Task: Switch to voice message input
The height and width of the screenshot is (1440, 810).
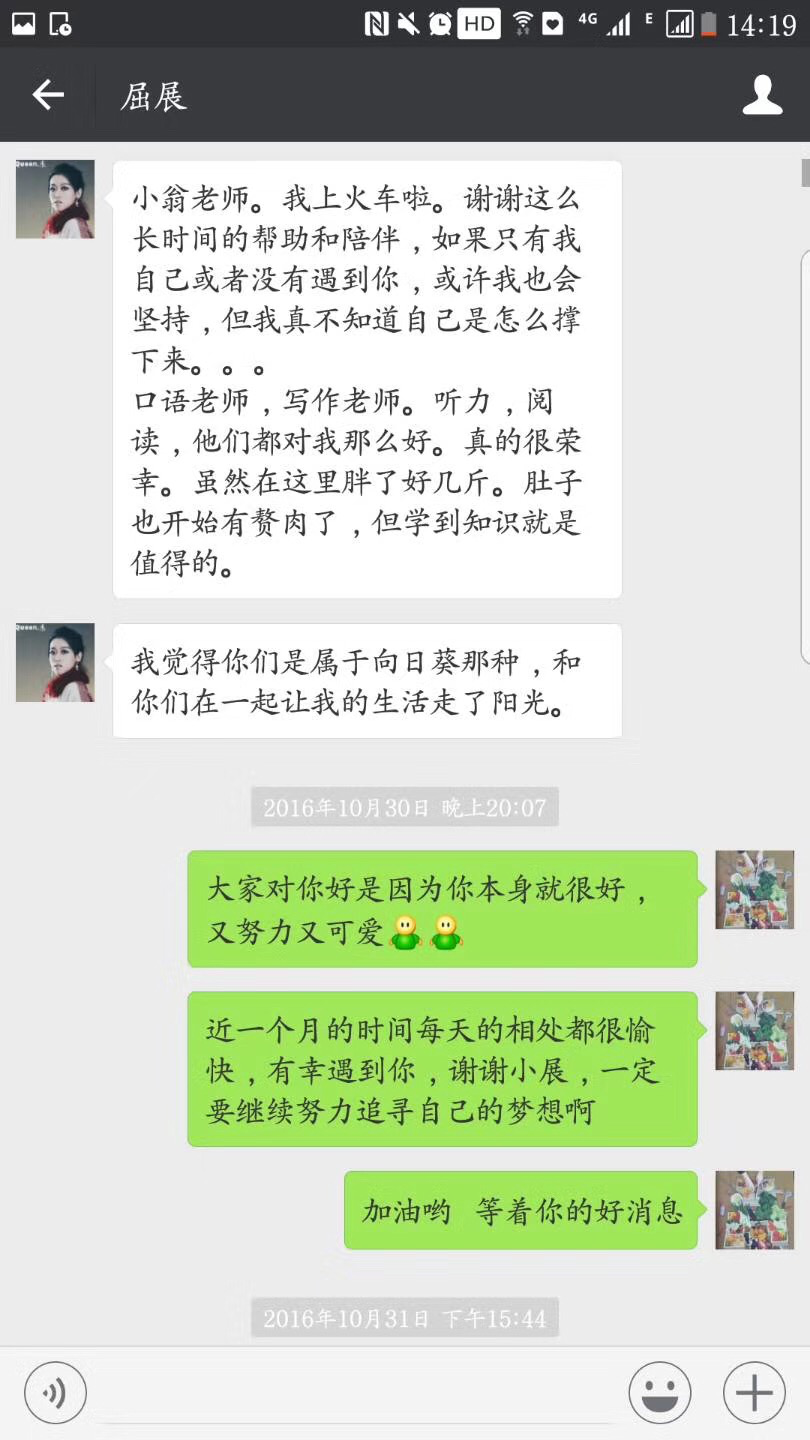Action: point(55,1393)
